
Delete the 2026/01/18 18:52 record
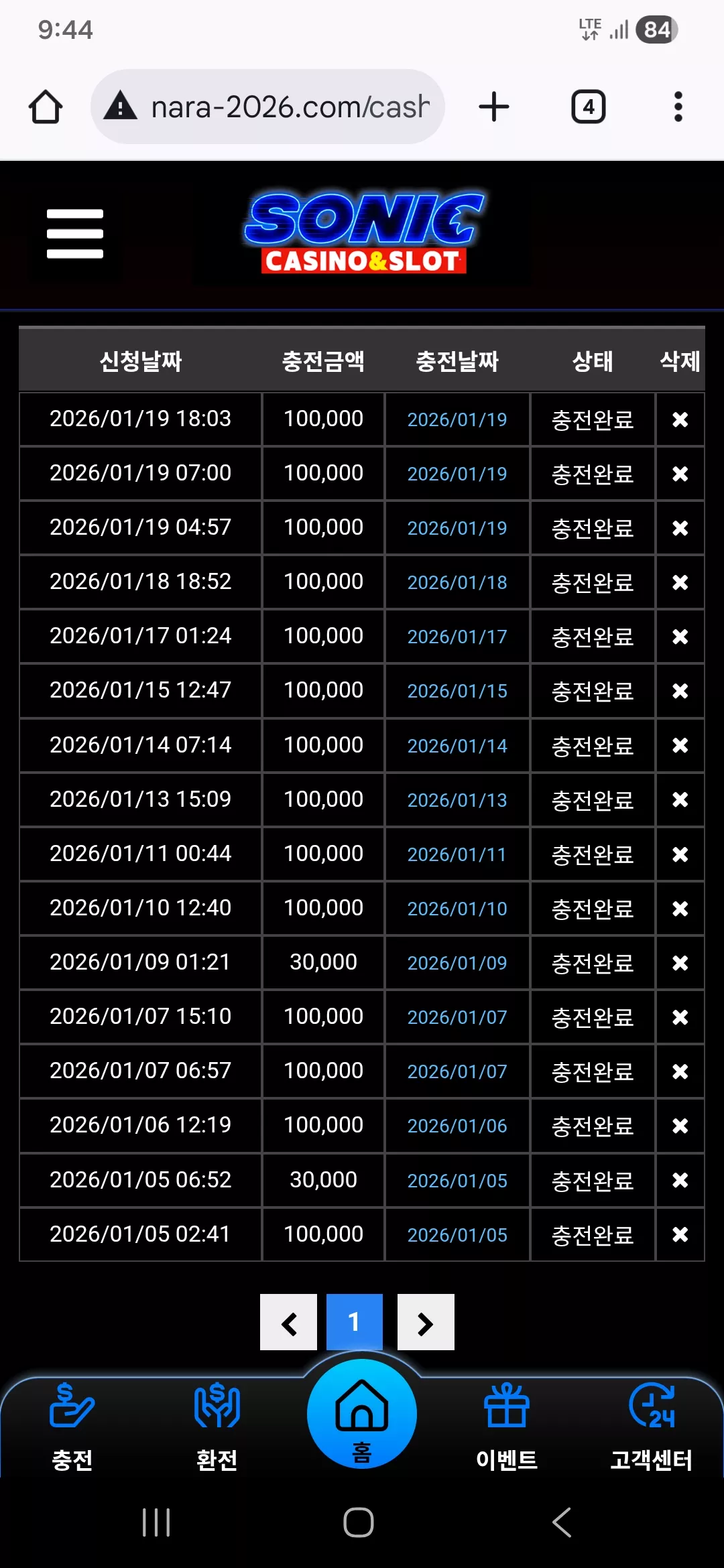pos(680,583)
